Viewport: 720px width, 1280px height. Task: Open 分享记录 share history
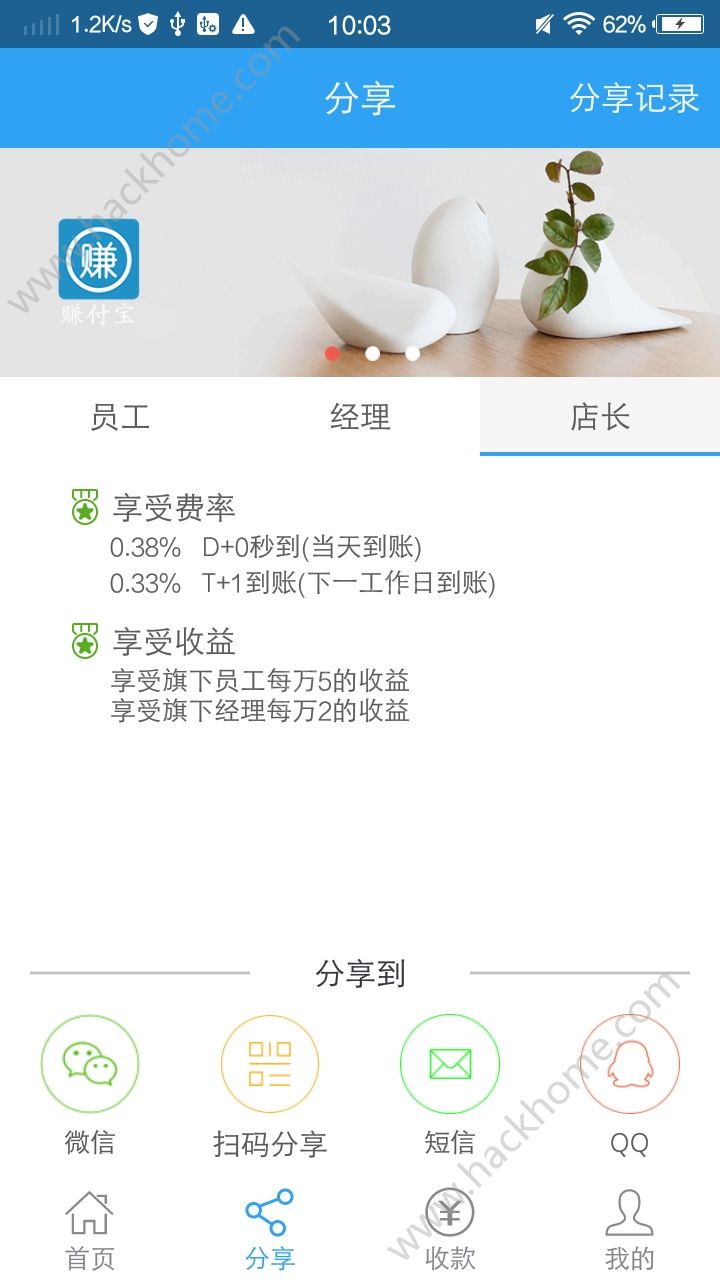(634, 99)
